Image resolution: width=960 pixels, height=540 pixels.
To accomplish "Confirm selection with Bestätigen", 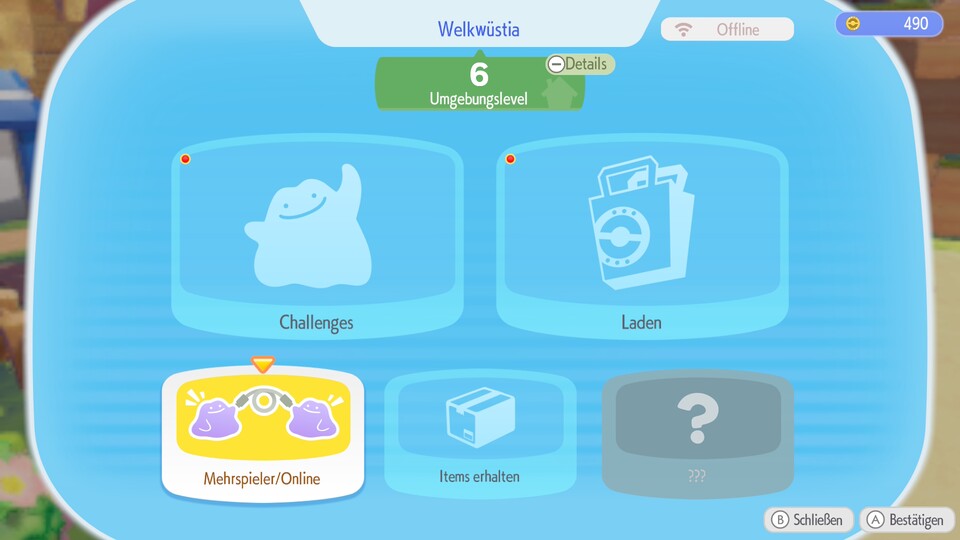I will click(x=906, y=520).
